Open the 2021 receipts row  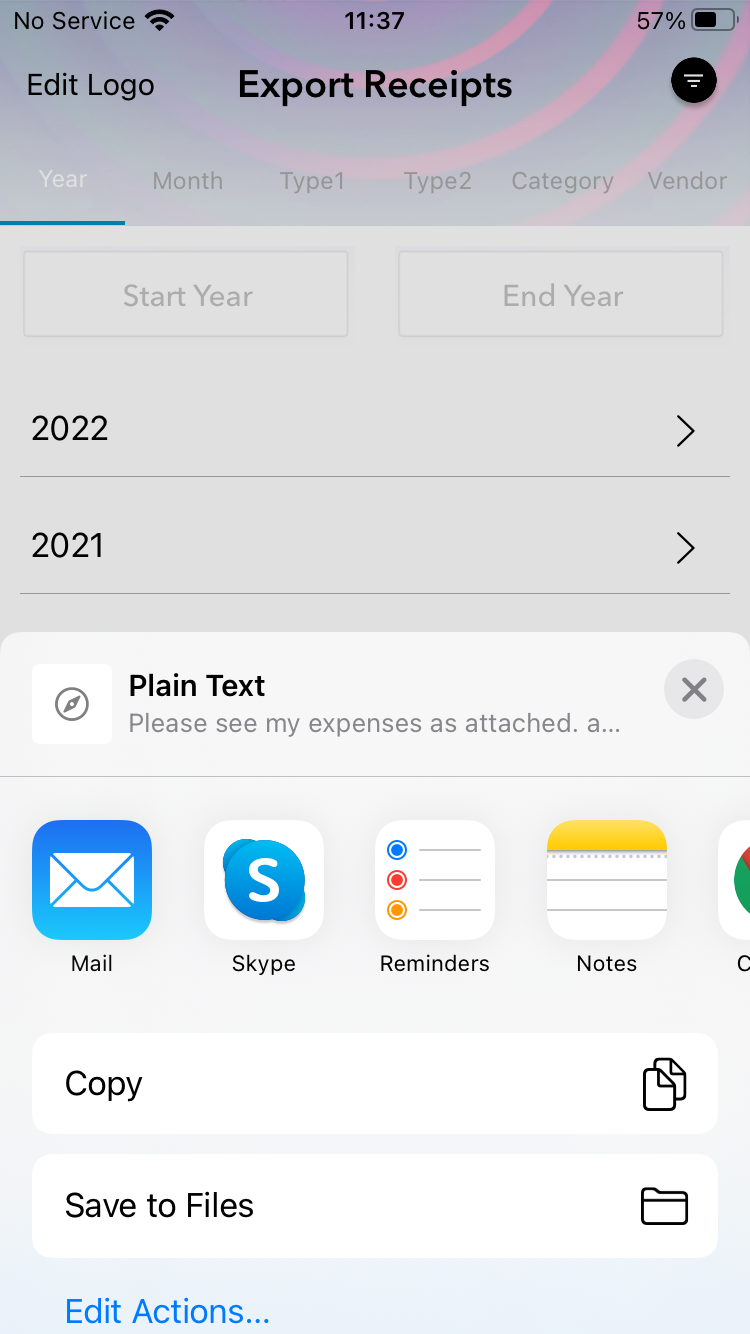click(x=360, y=546)
